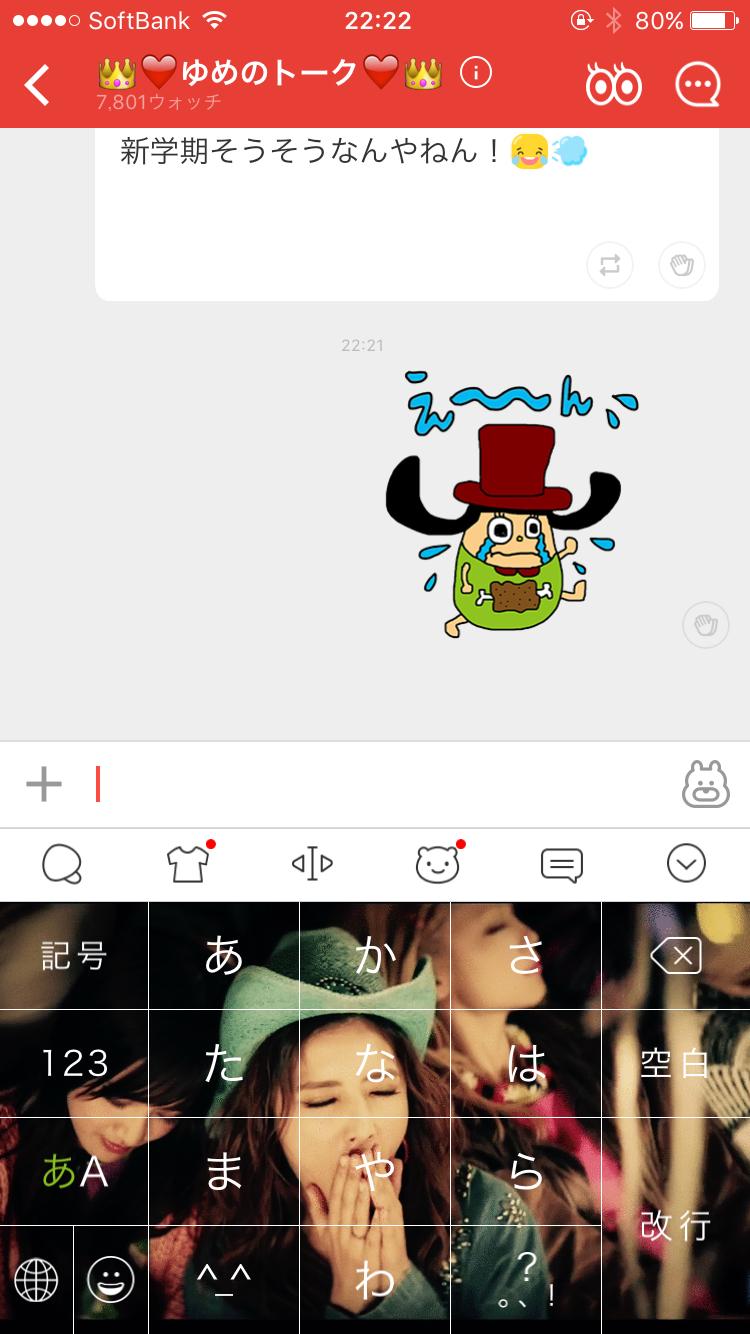Collapse the keyboard toolbar with the down chevron
This screenshot has width=750, height=1334.
pyautogui.click(x=687, y=865)
